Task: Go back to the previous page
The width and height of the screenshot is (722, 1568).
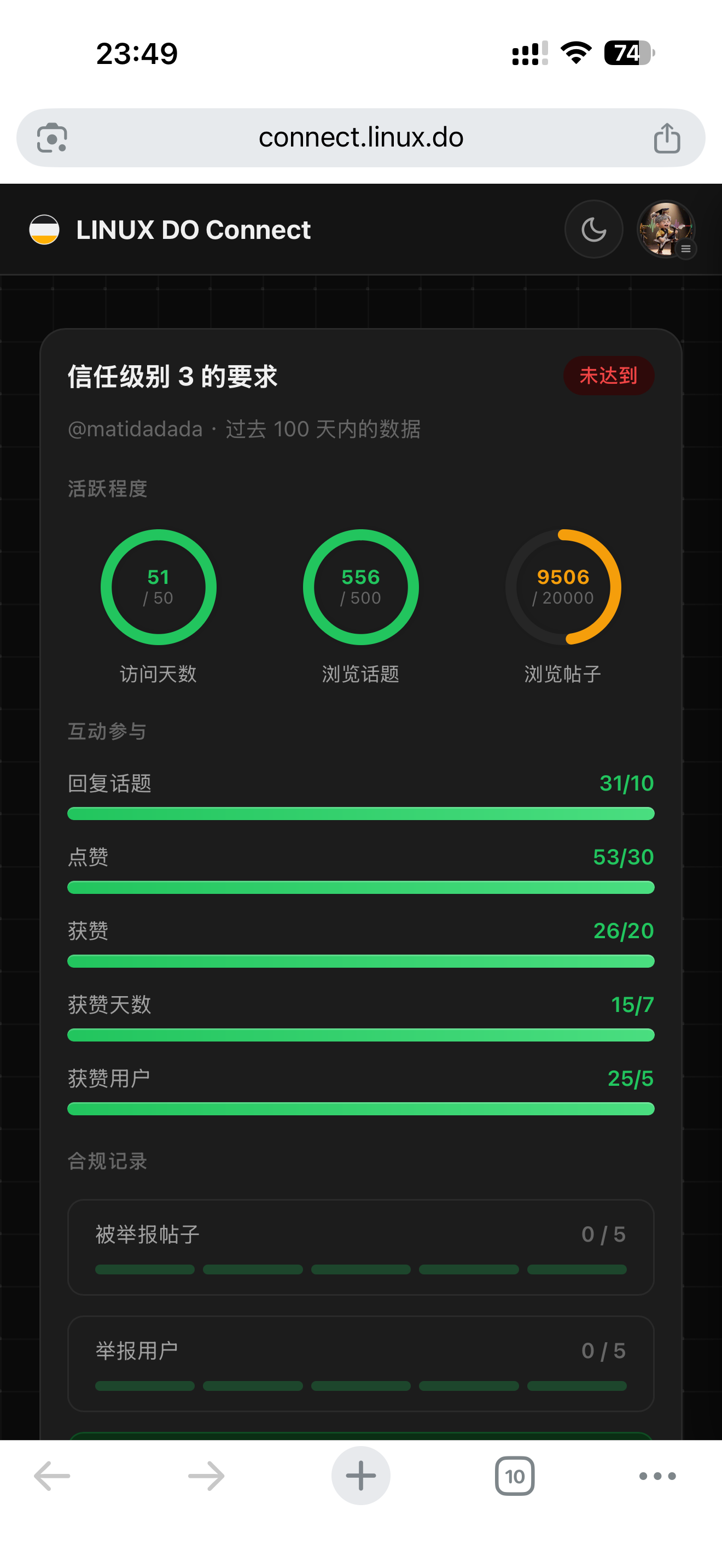Action: pos(53,1476)
